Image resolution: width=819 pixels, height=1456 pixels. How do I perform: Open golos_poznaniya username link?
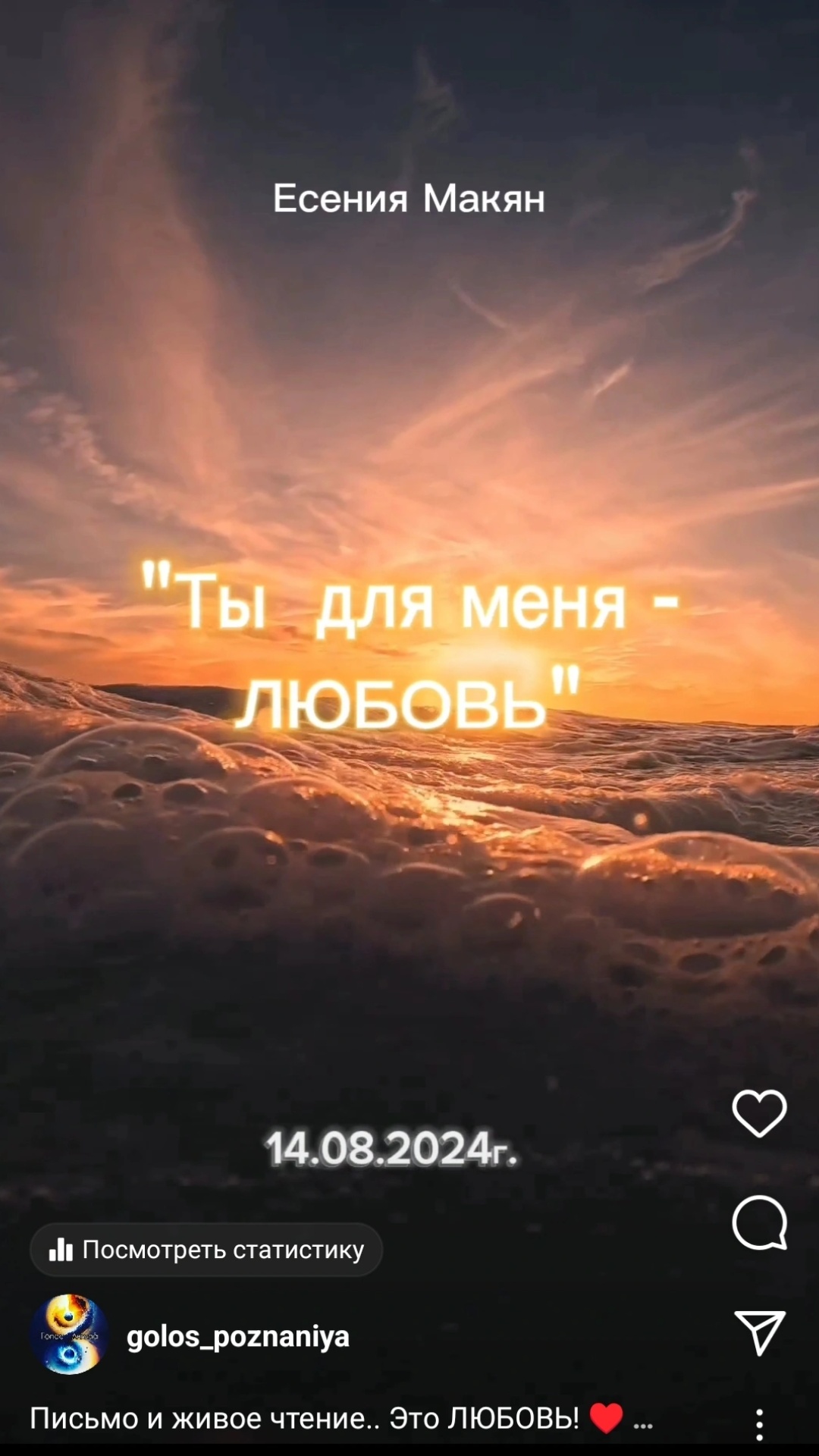click(237, 1336)
